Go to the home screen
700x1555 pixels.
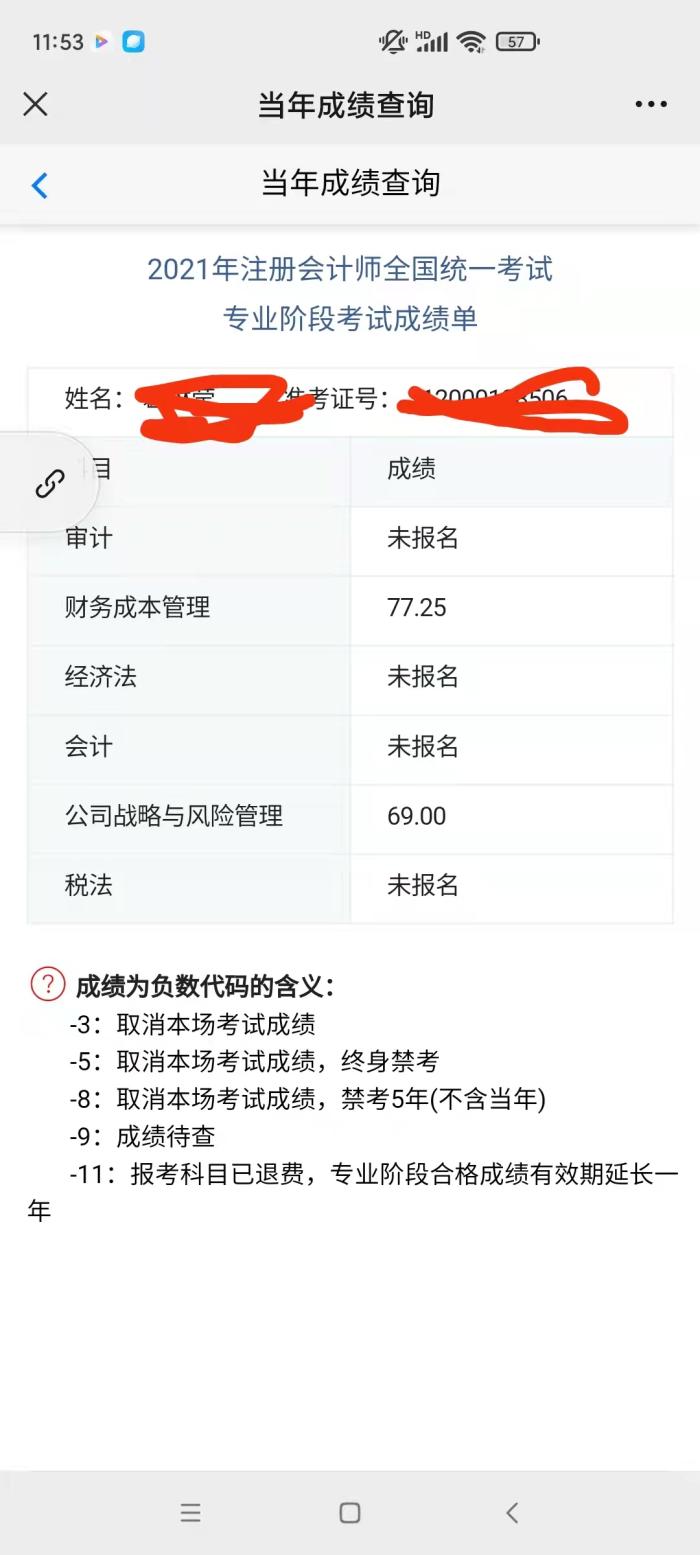click(349, 1512)
